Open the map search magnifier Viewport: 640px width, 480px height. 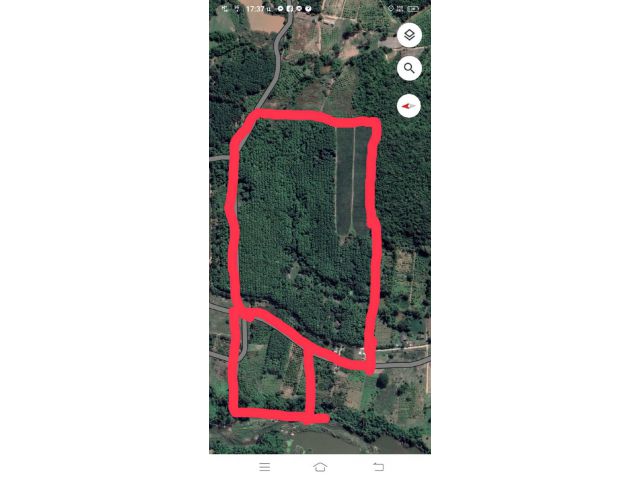point(409,69)
